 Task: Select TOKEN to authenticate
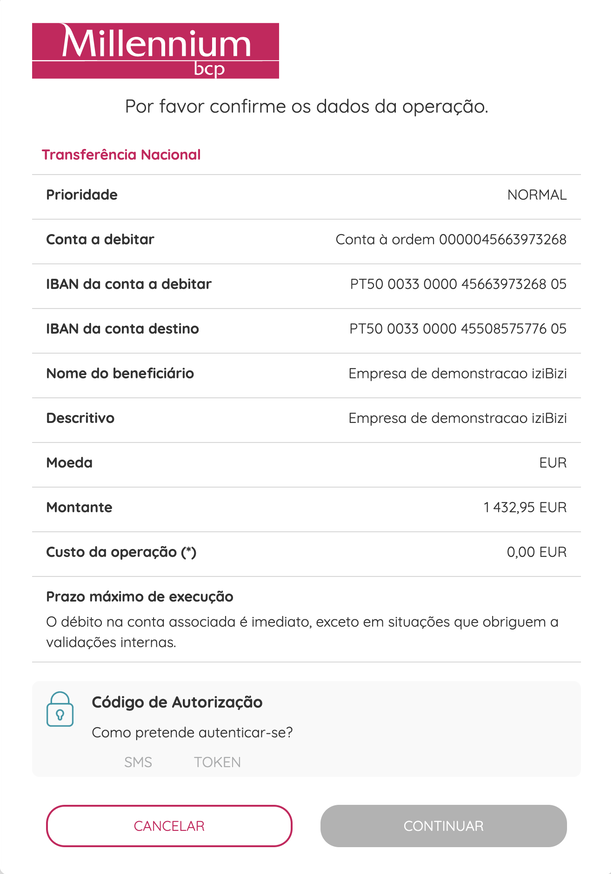(x=217, y=762)
